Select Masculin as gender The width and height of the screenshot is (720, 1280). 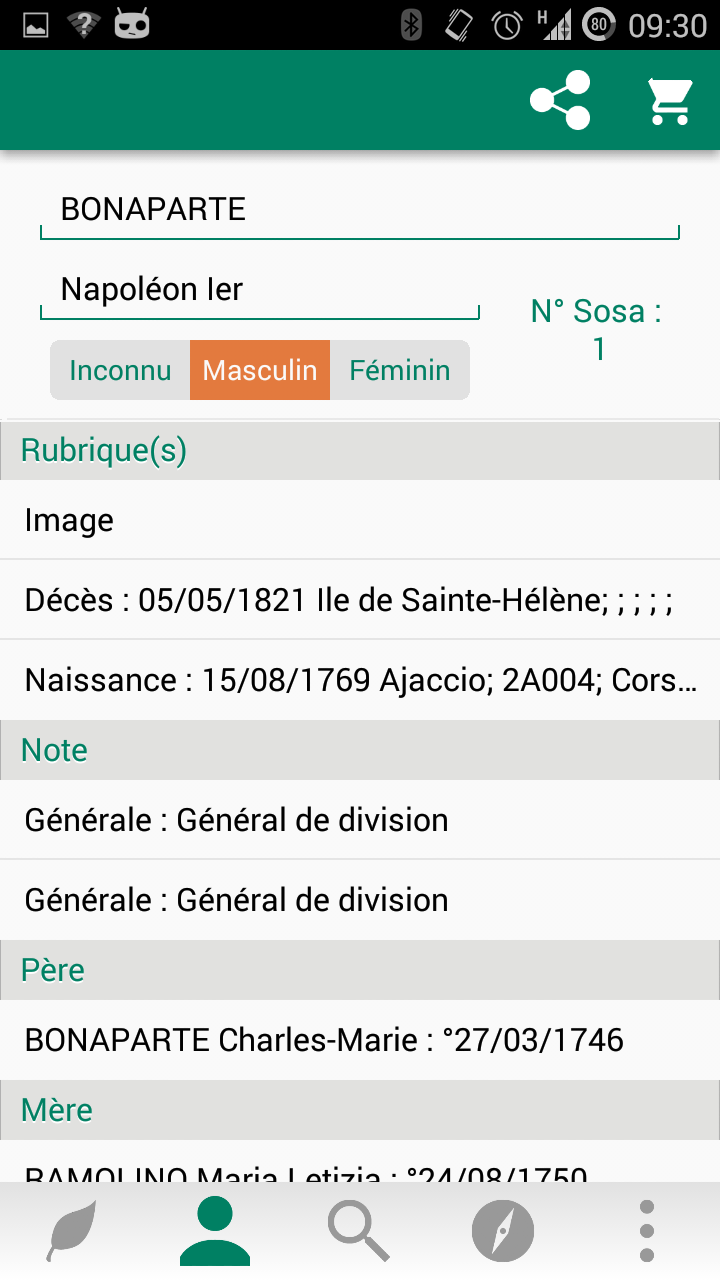pos(260,370)
